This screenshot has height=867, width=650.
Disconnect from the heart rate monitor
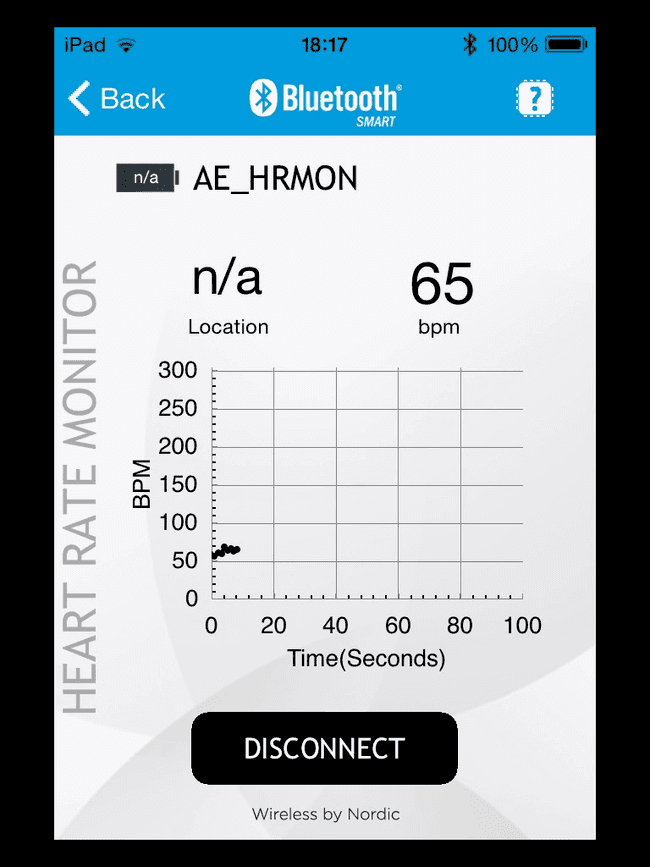pos(324,748)
